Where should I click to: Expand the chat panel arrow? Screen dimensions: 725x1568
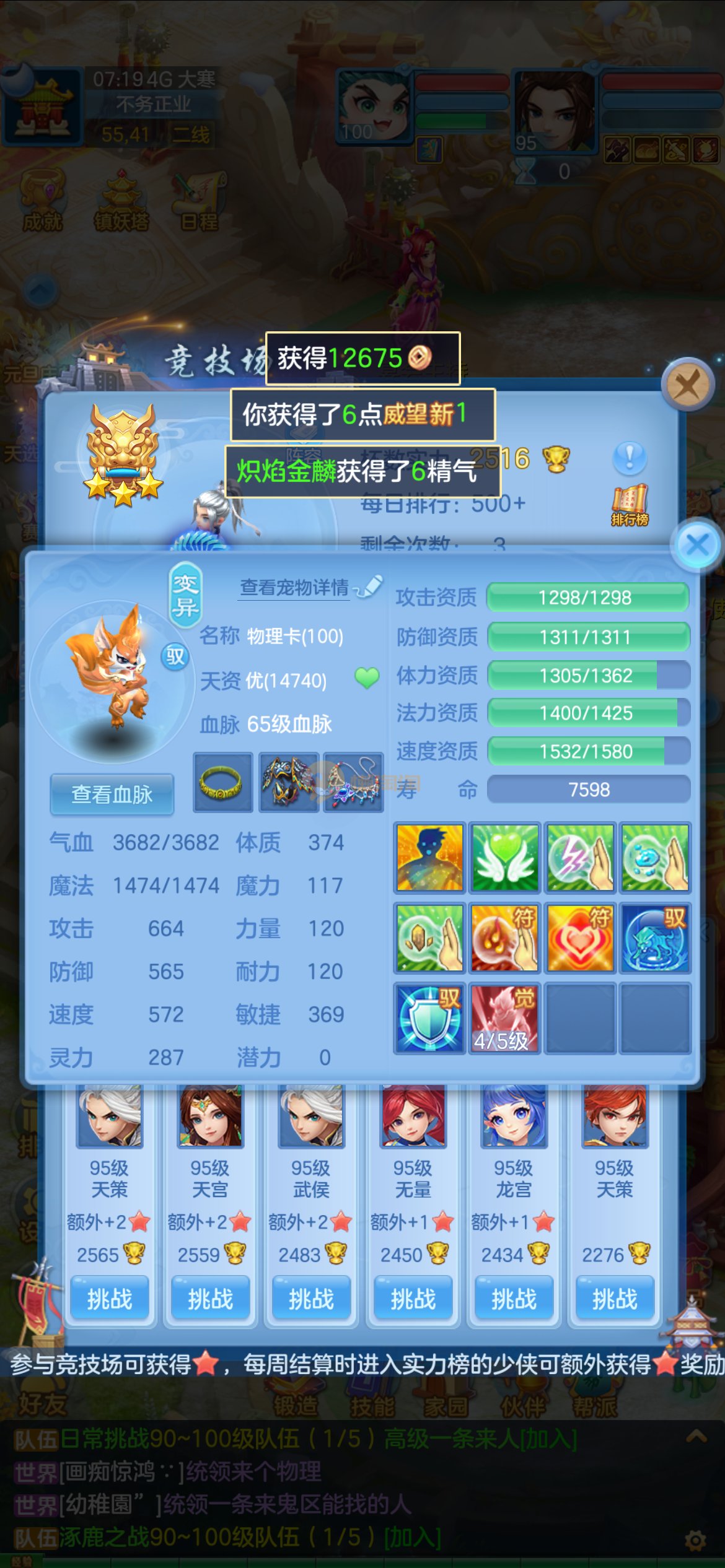coord(696,1435)
